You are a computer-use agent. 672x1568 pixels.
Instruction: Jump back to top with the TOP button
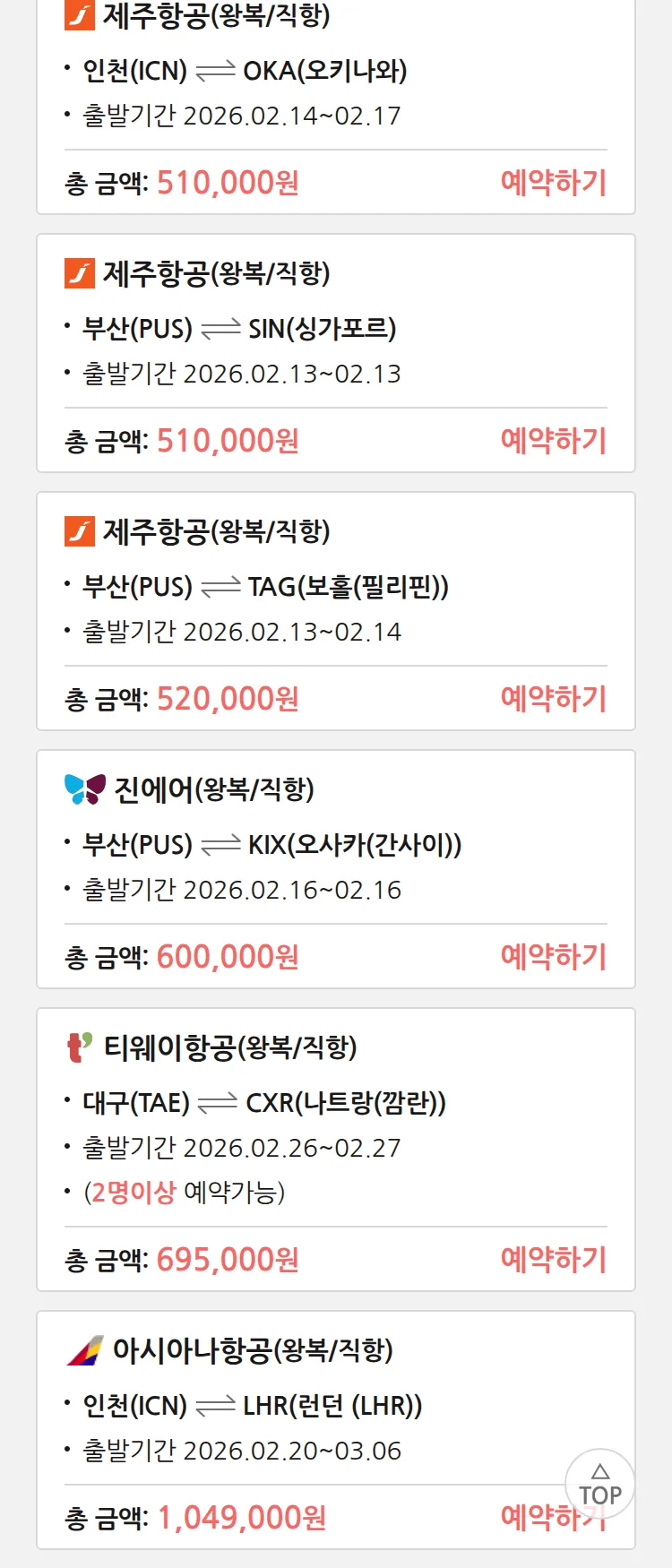point(600,1485)
